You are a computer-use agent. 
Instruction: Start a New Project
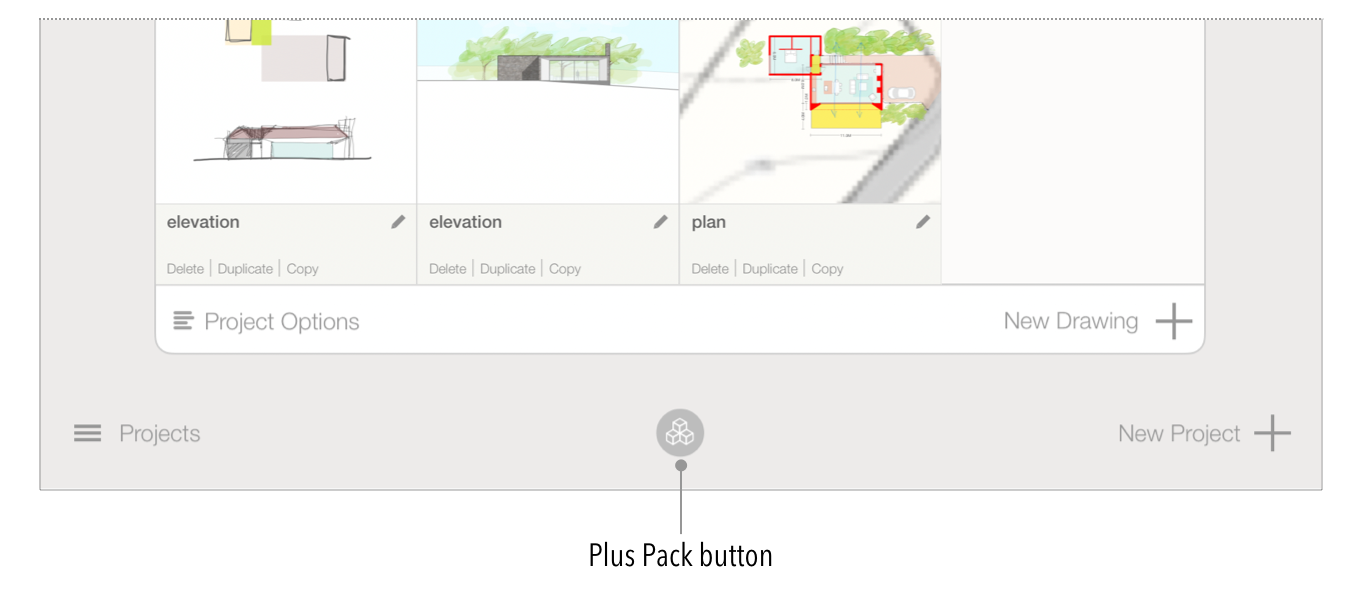(x=1204, y=433)
